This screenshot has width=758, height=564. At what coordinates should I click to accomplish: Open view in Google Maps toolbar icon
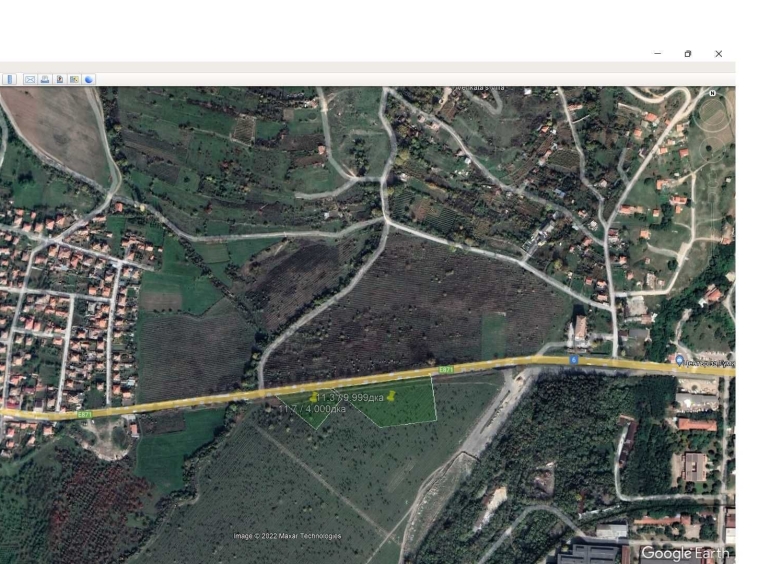[x=74, y=79]
